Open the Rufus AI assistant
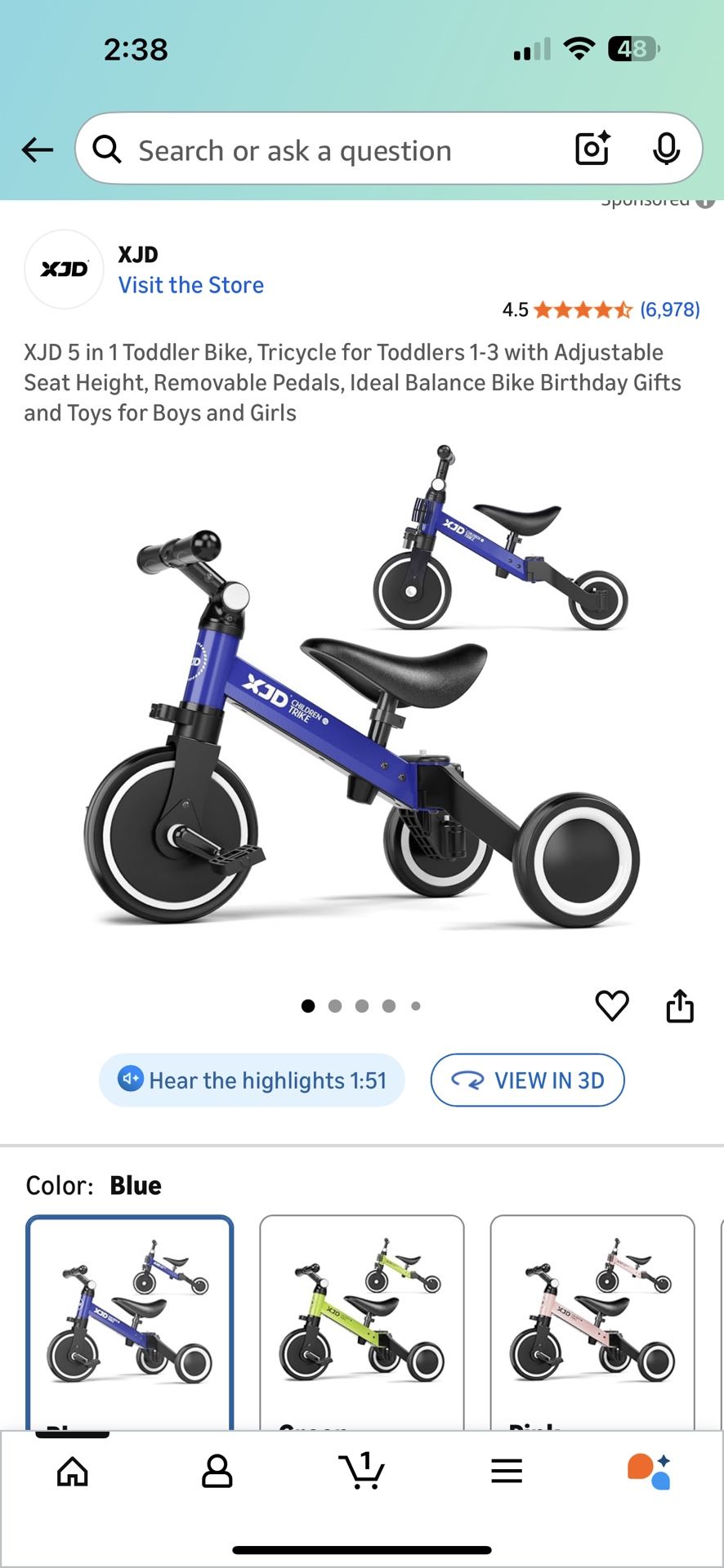This screenshot has height=1568, width=724. 650,1472
